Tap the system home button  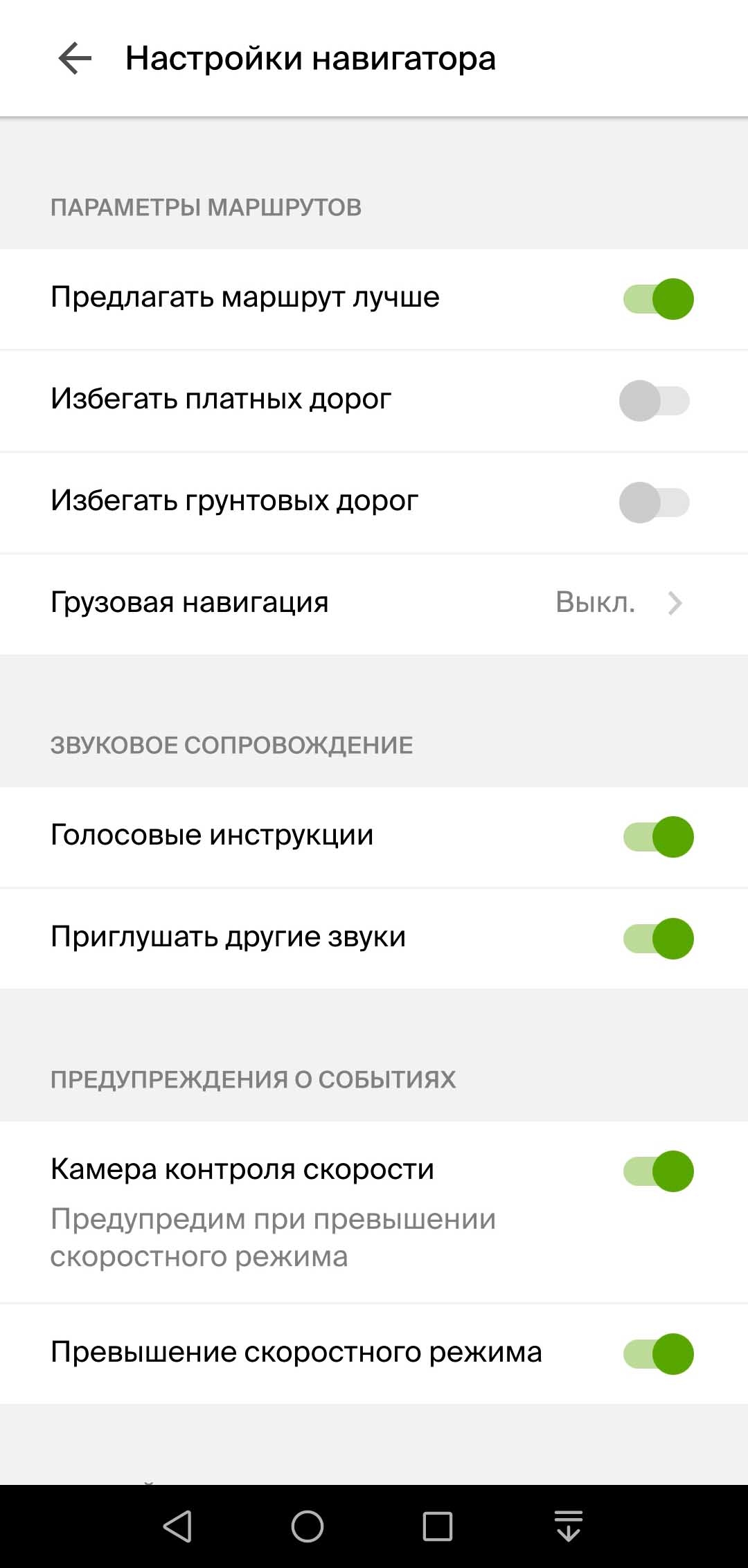(308, 1526)
